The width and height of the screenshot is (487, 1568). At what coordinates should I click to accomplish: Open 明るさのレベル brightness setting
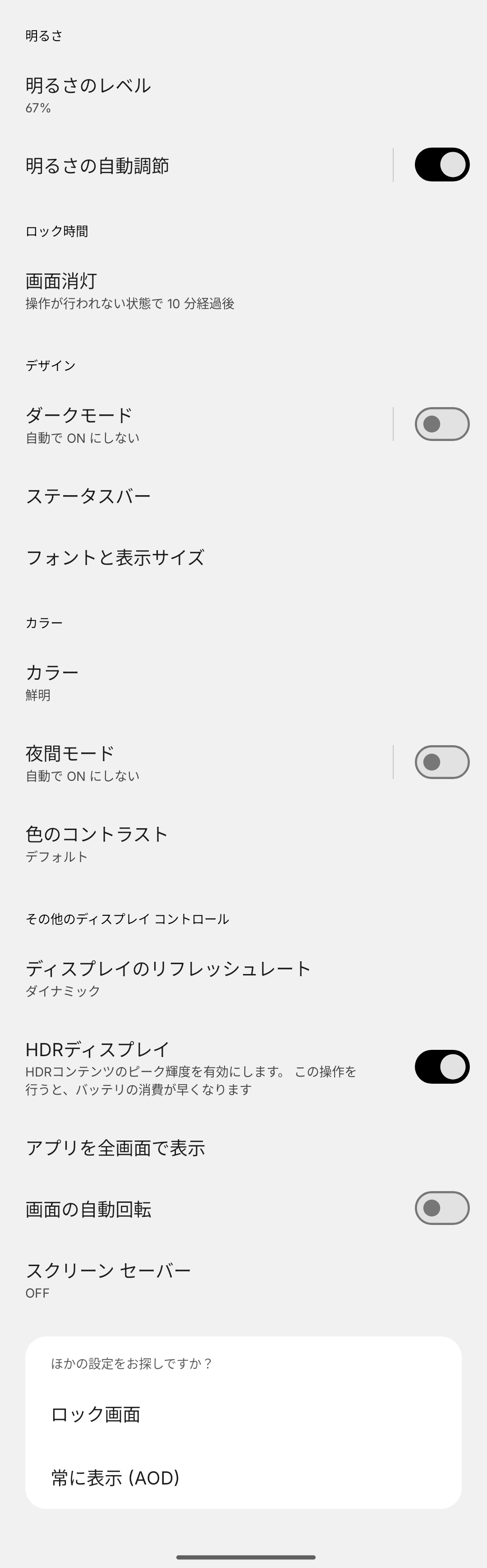[88, 94]
